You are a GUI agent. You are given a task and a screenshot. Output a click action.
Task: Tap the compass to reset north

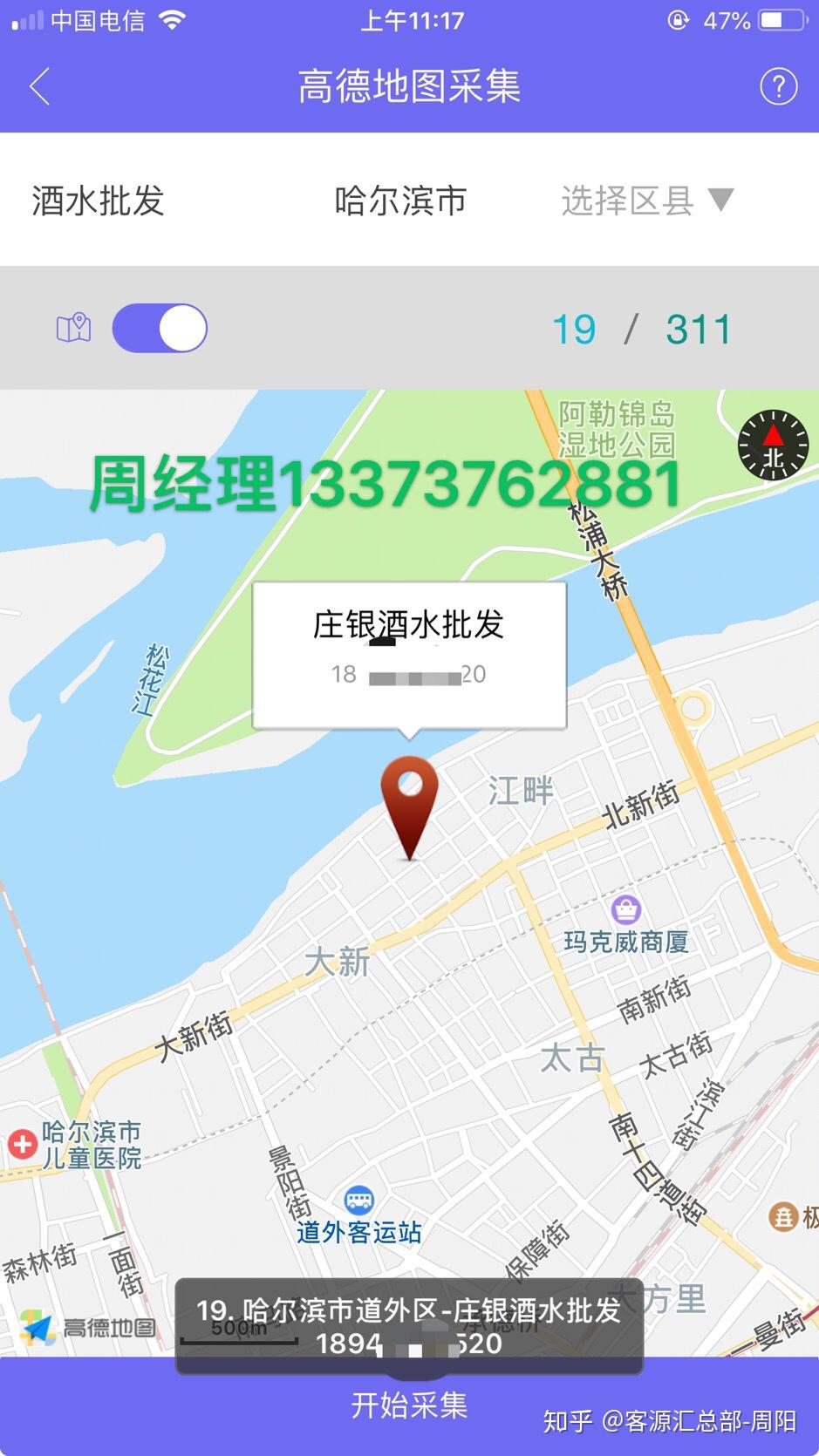773,446
